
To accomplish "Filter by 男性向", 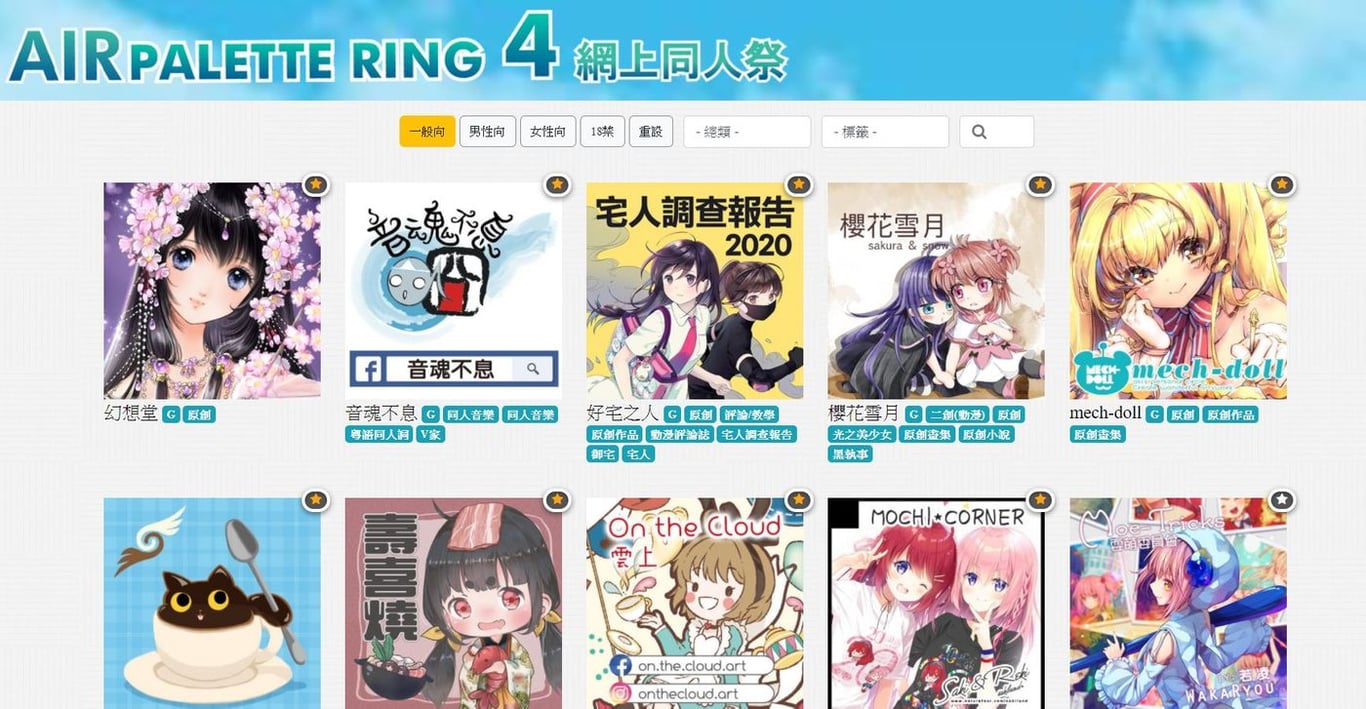I will (487, 132).
